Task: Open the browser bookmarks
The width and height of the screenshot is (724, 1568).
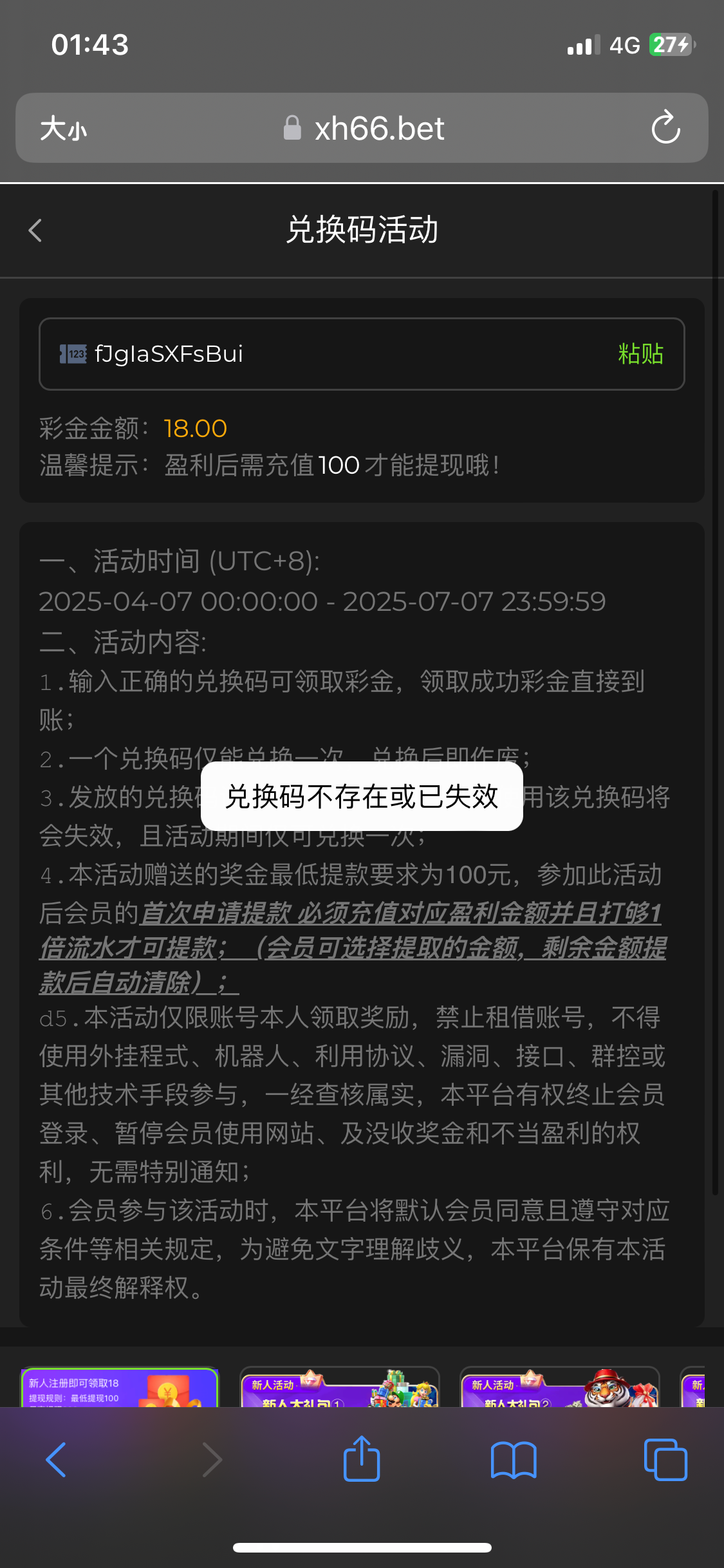Action: pos(513,1460)
